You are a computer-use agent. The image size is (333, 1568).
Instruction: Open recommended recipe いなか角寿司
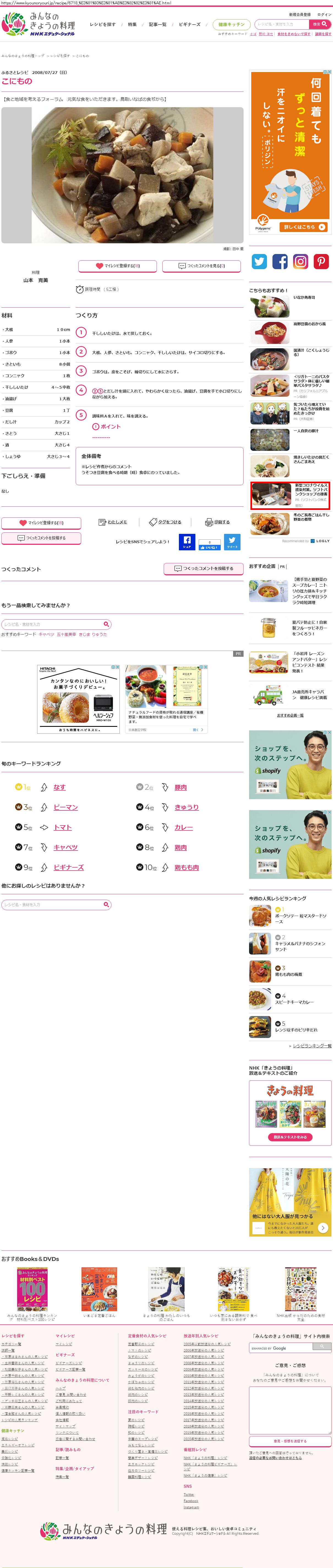point(304,298)
